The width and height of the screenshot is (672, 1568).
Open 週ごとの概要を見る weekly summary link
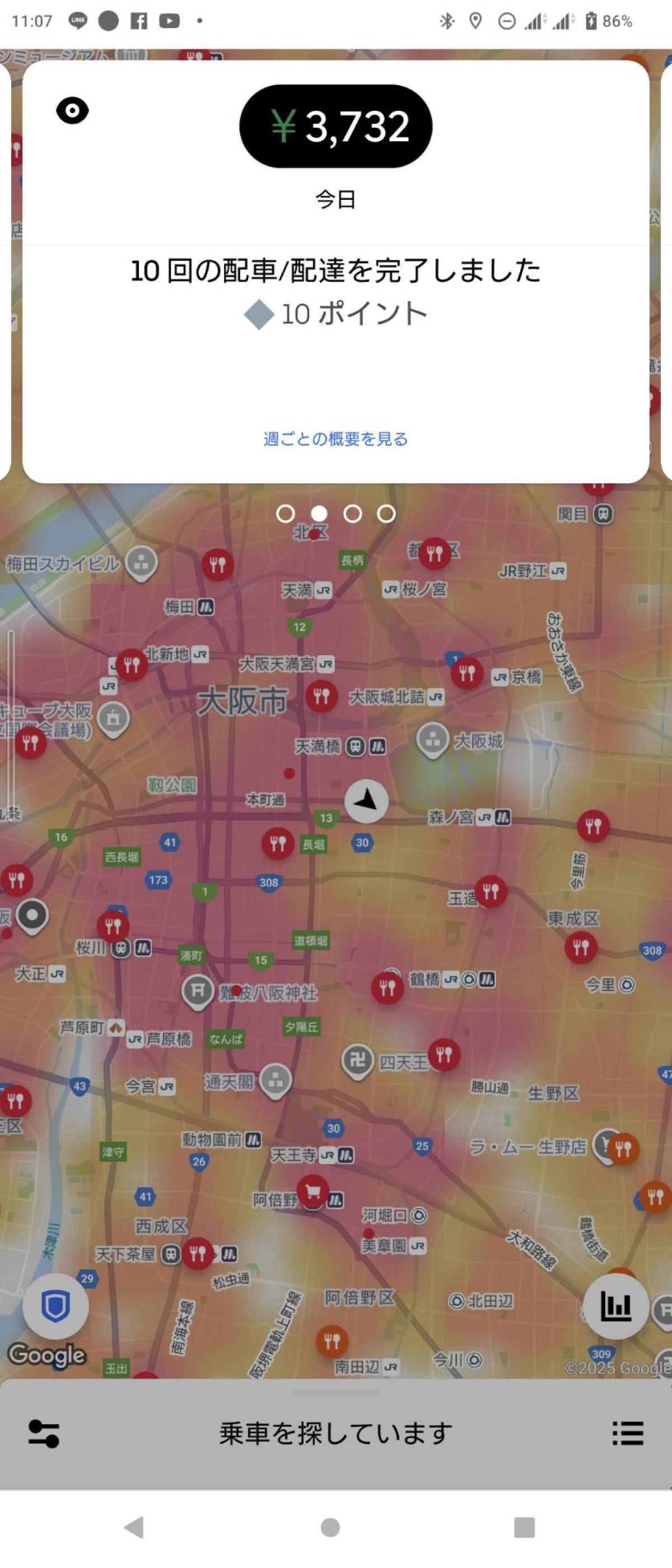click(335, 439)
